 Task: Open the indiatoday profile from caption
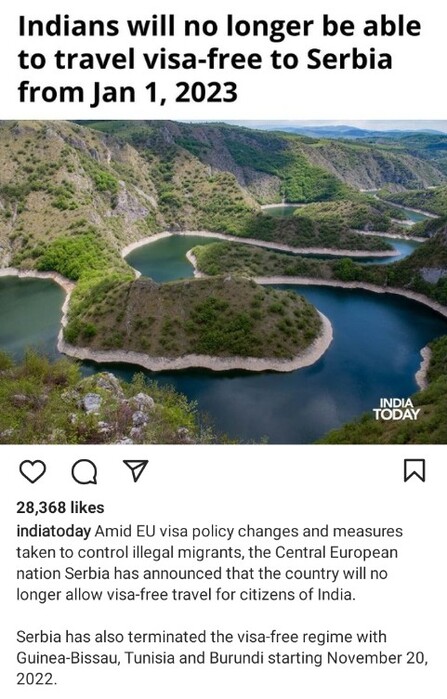click(53, 531)
